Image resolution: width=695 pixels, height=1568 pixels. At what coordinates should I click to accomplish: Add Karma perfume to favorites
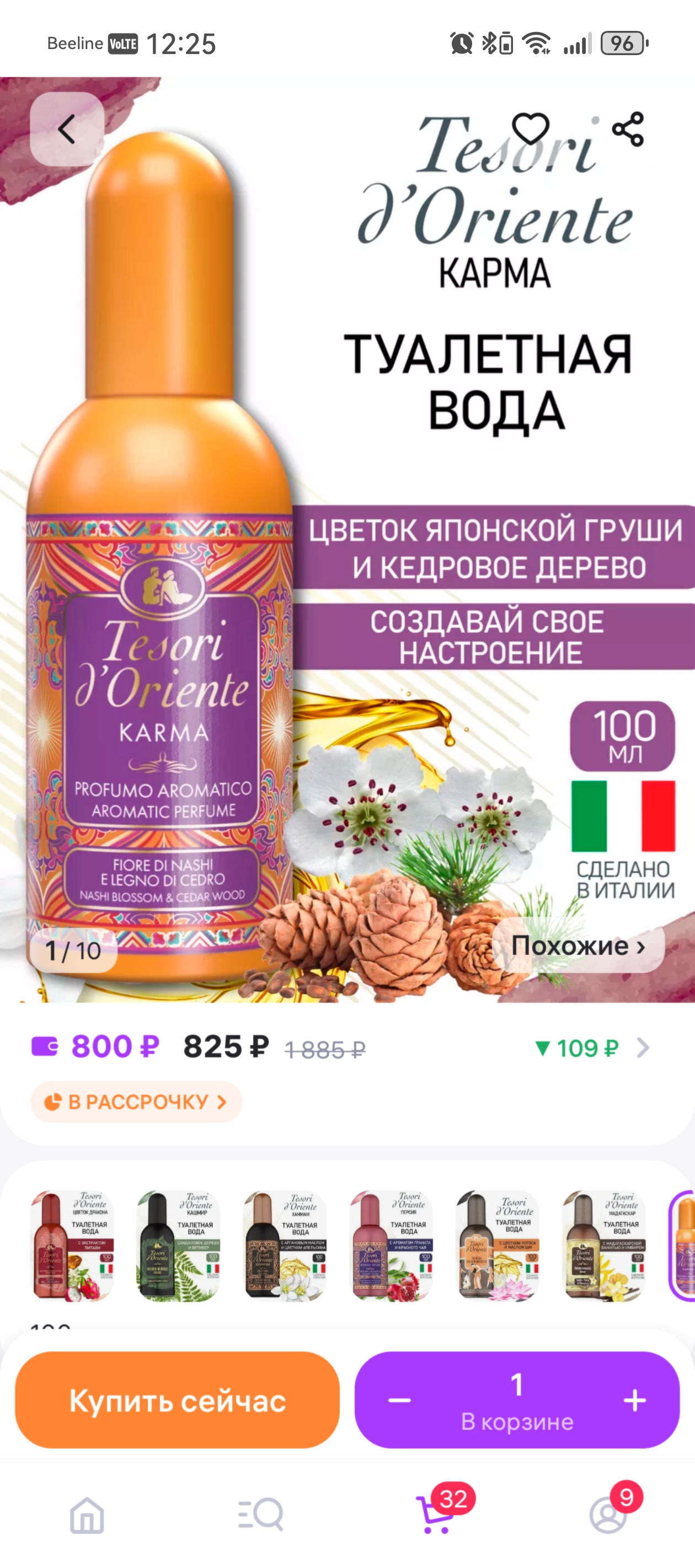[x=531, y=129]
